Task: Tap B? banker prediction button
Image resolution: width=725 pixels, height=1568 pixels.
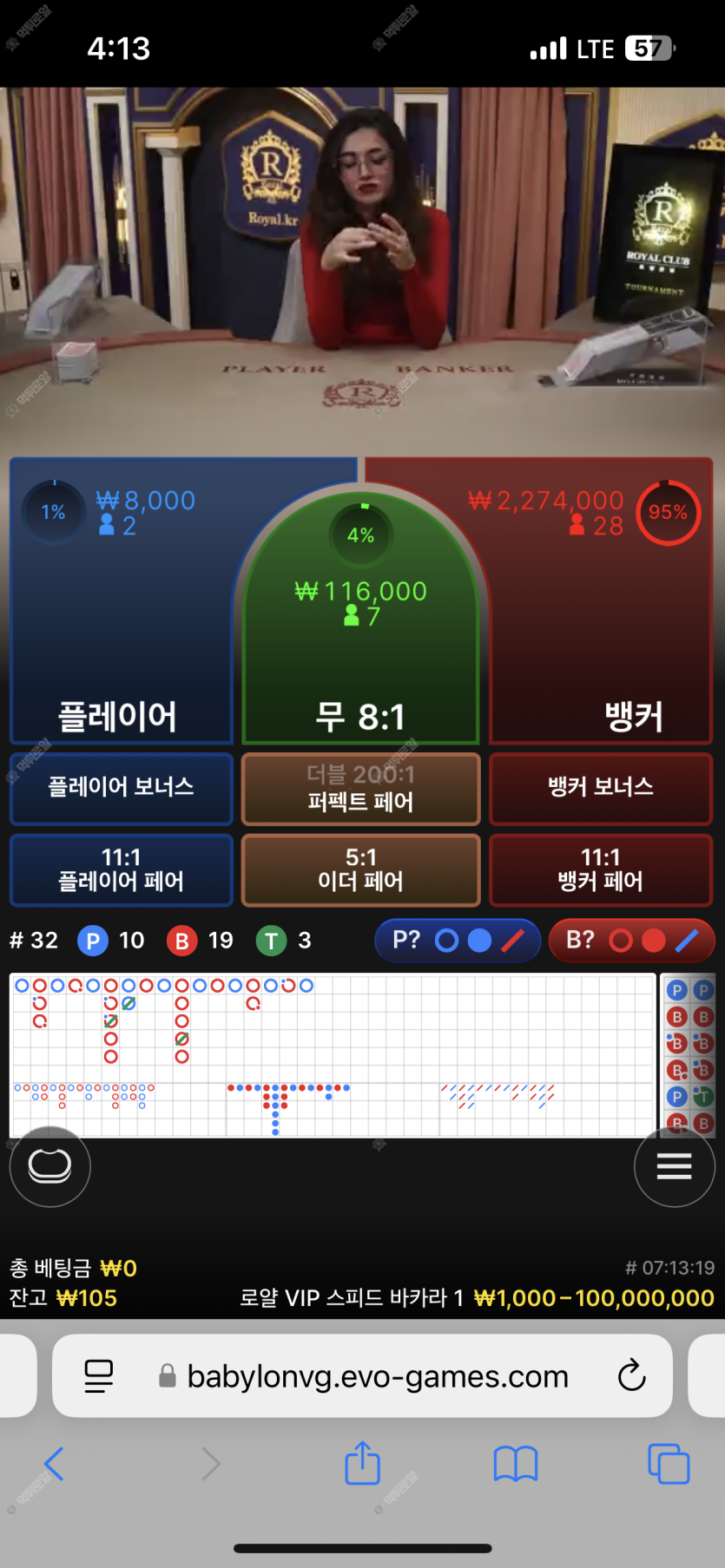Action: pyautogui.click(x=631, y=941)
